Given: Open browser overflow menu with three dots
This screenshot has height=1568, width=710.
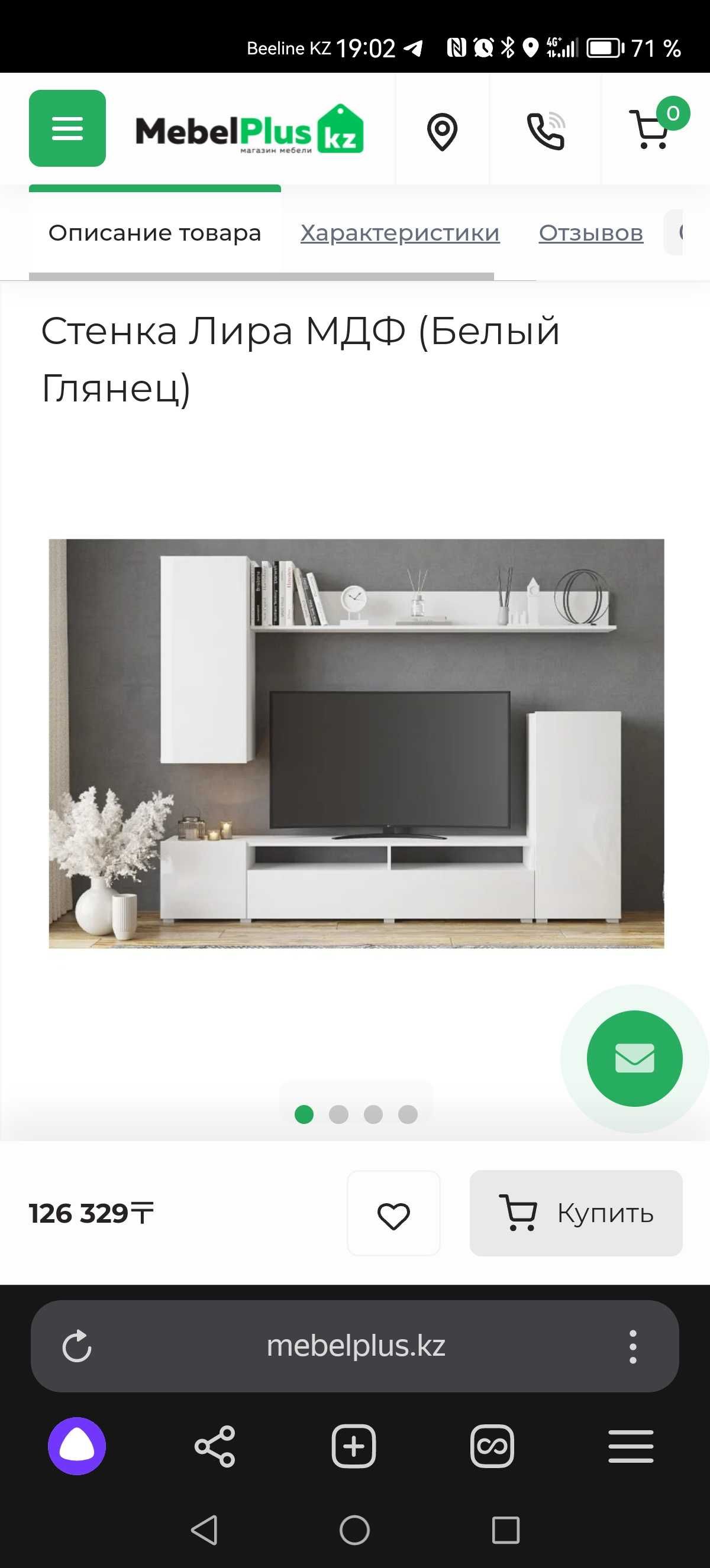Looking at the screenshot, I should coord(632,1346).
